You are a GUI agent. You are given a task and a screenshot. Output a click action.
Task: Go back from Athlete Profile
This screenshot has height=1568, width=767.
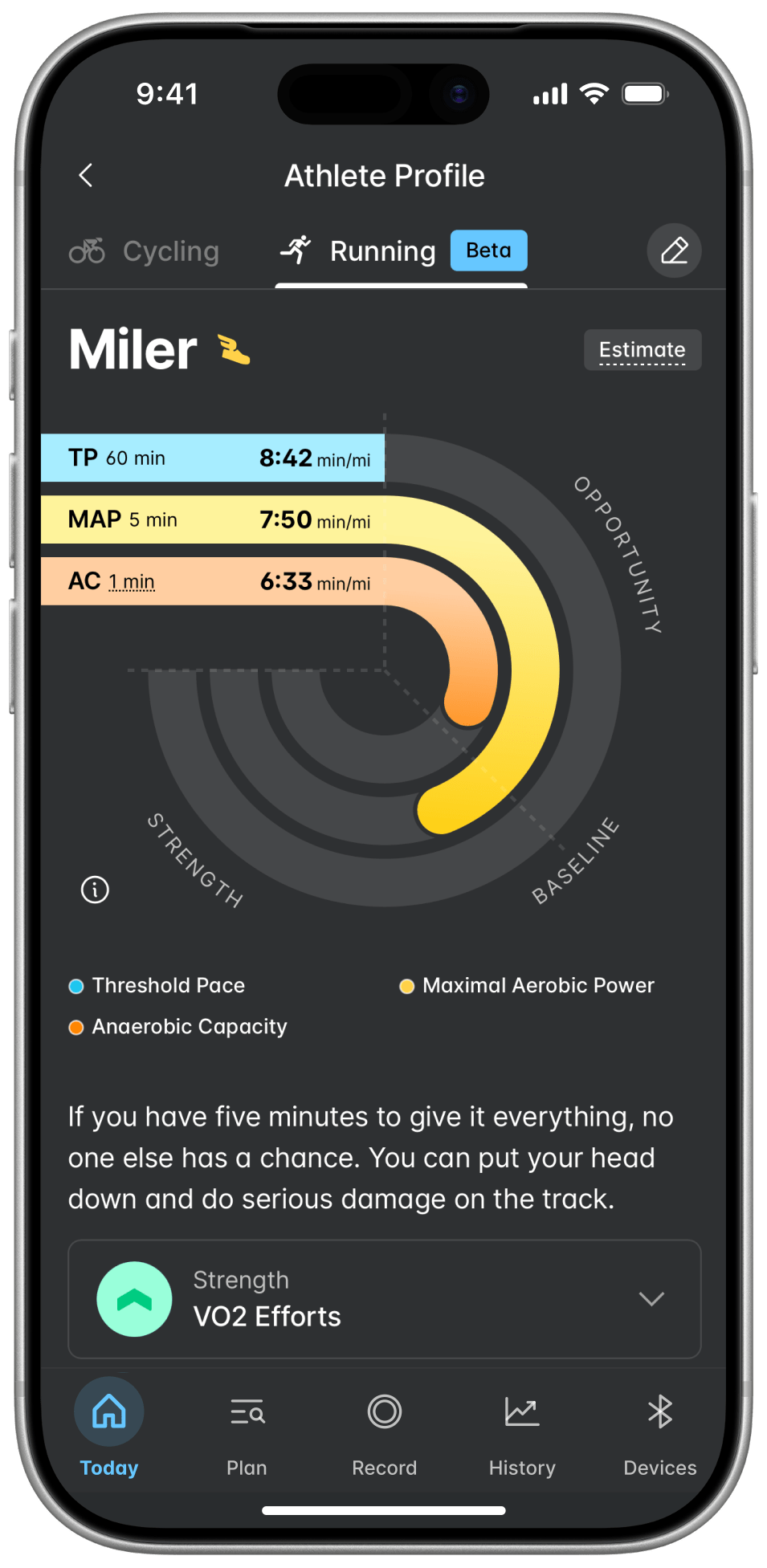point(86,175)
